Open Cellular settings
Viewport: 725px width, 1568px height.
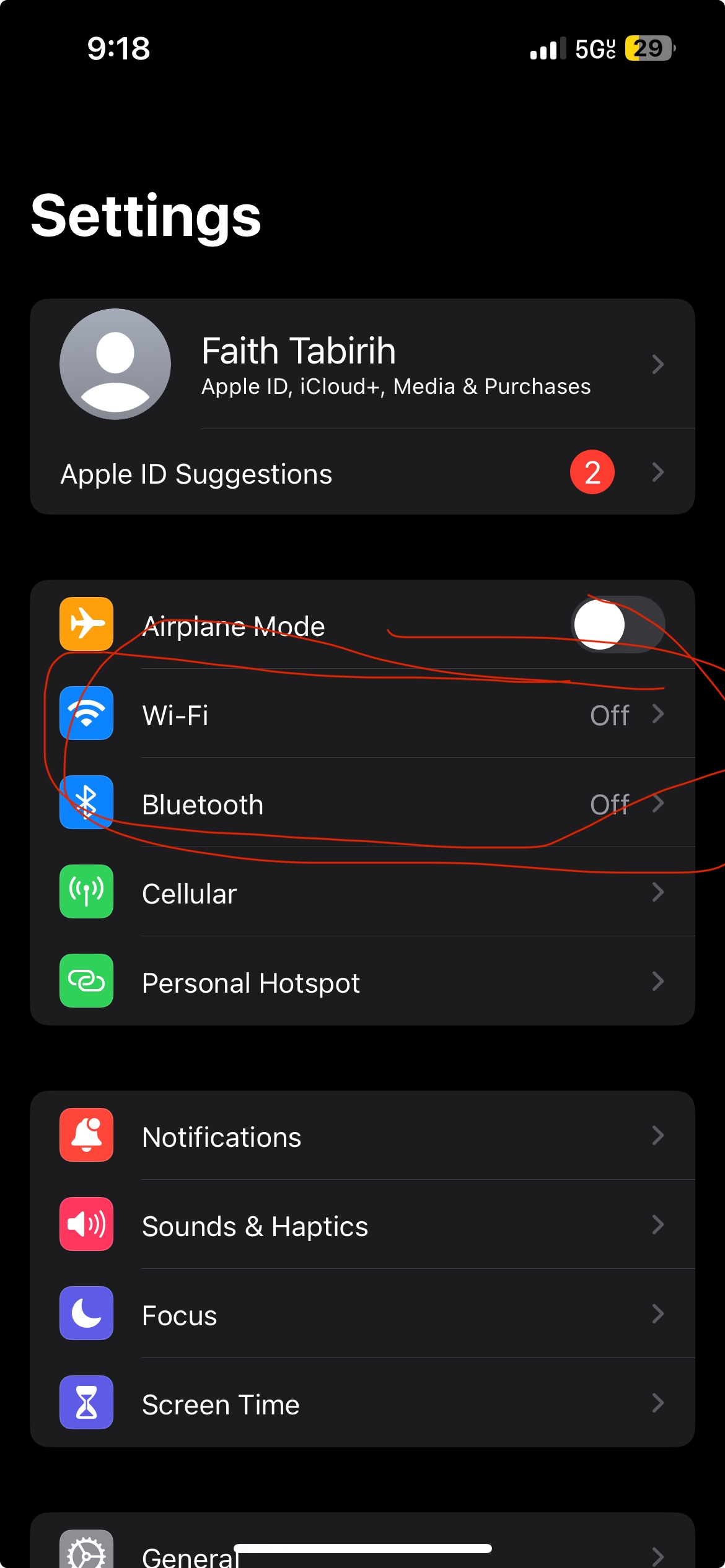(x=362, y=892)
